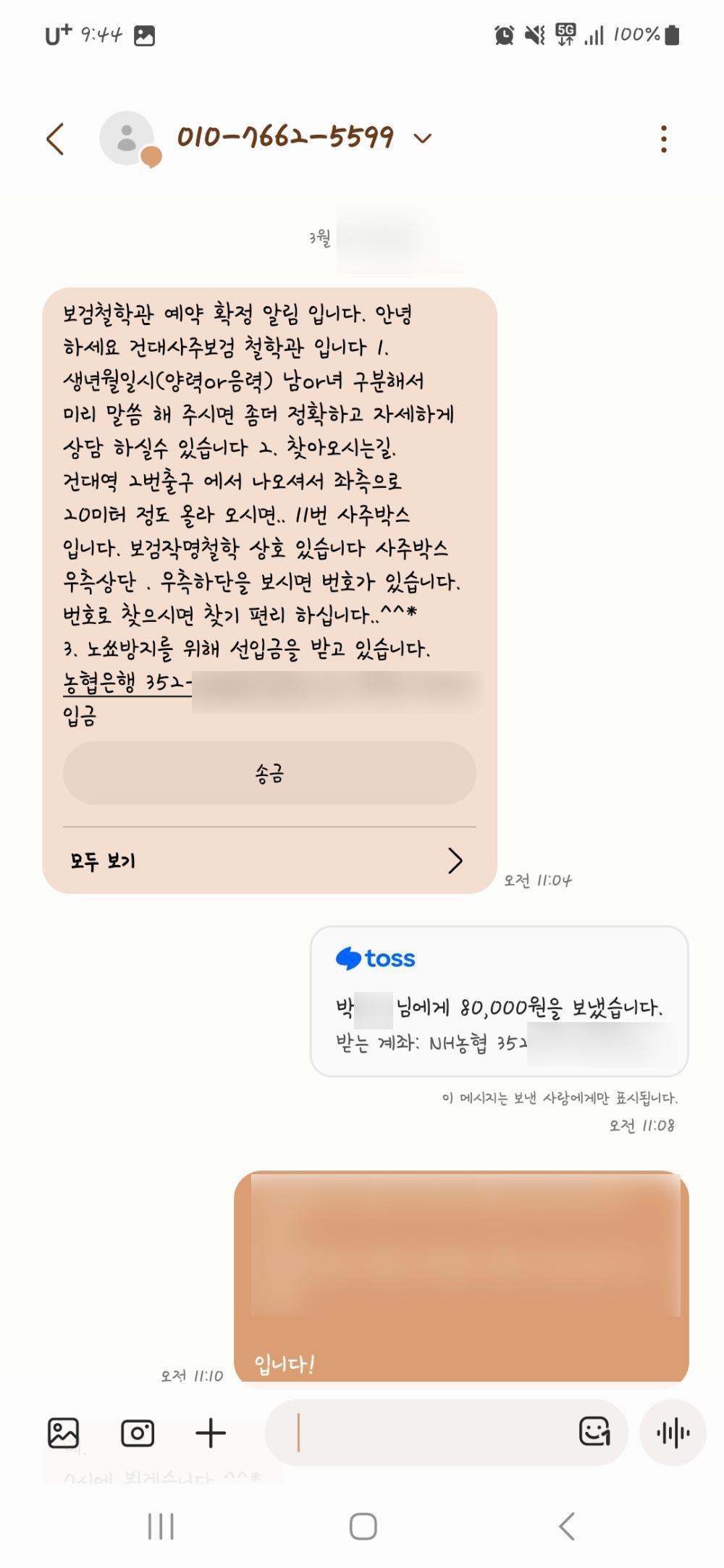Open the three-dot overflow menu
This screenshot has width=724, height=1568.
663,139
